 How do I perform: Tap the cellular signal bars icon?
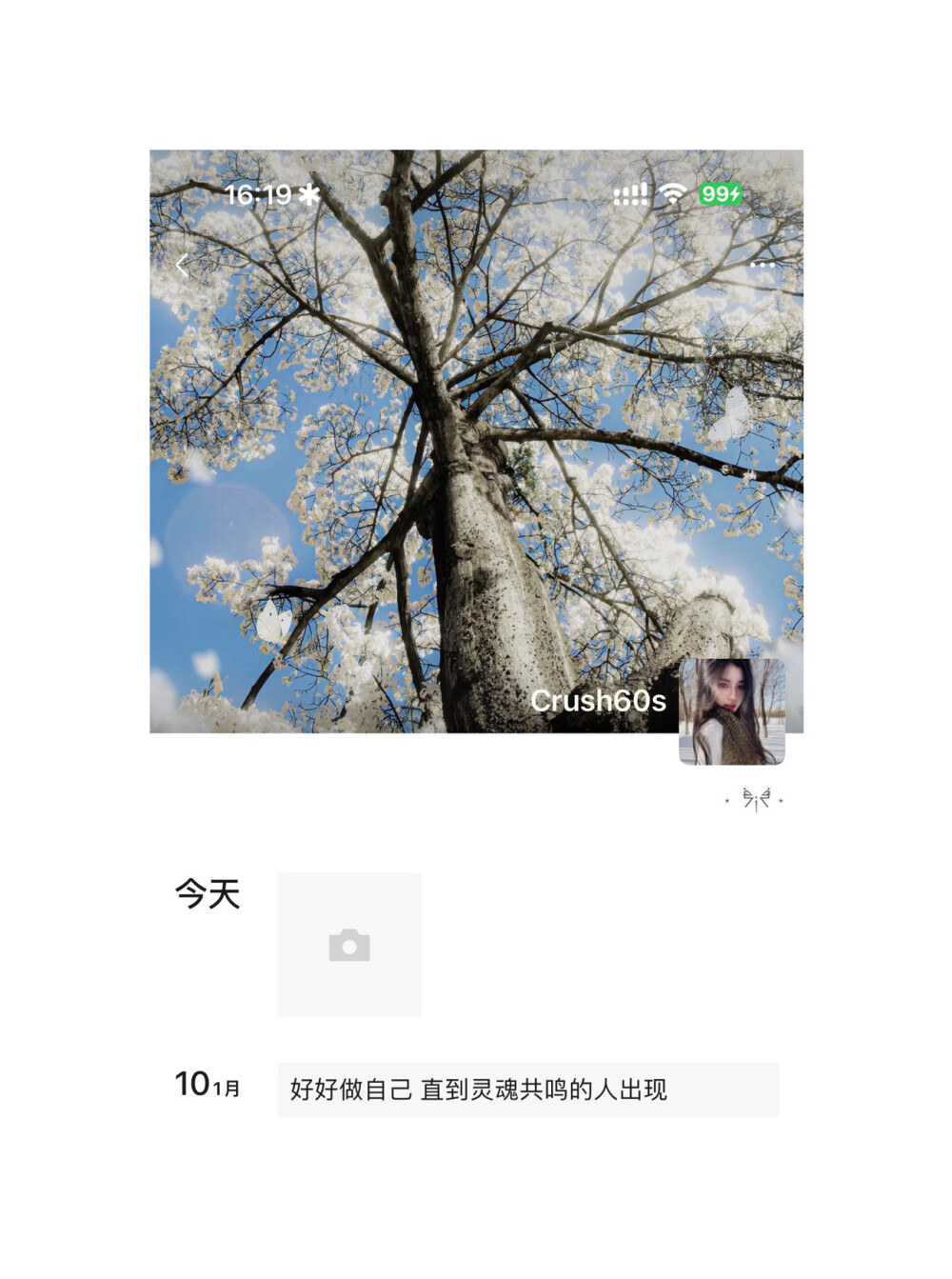pos(631,193)
